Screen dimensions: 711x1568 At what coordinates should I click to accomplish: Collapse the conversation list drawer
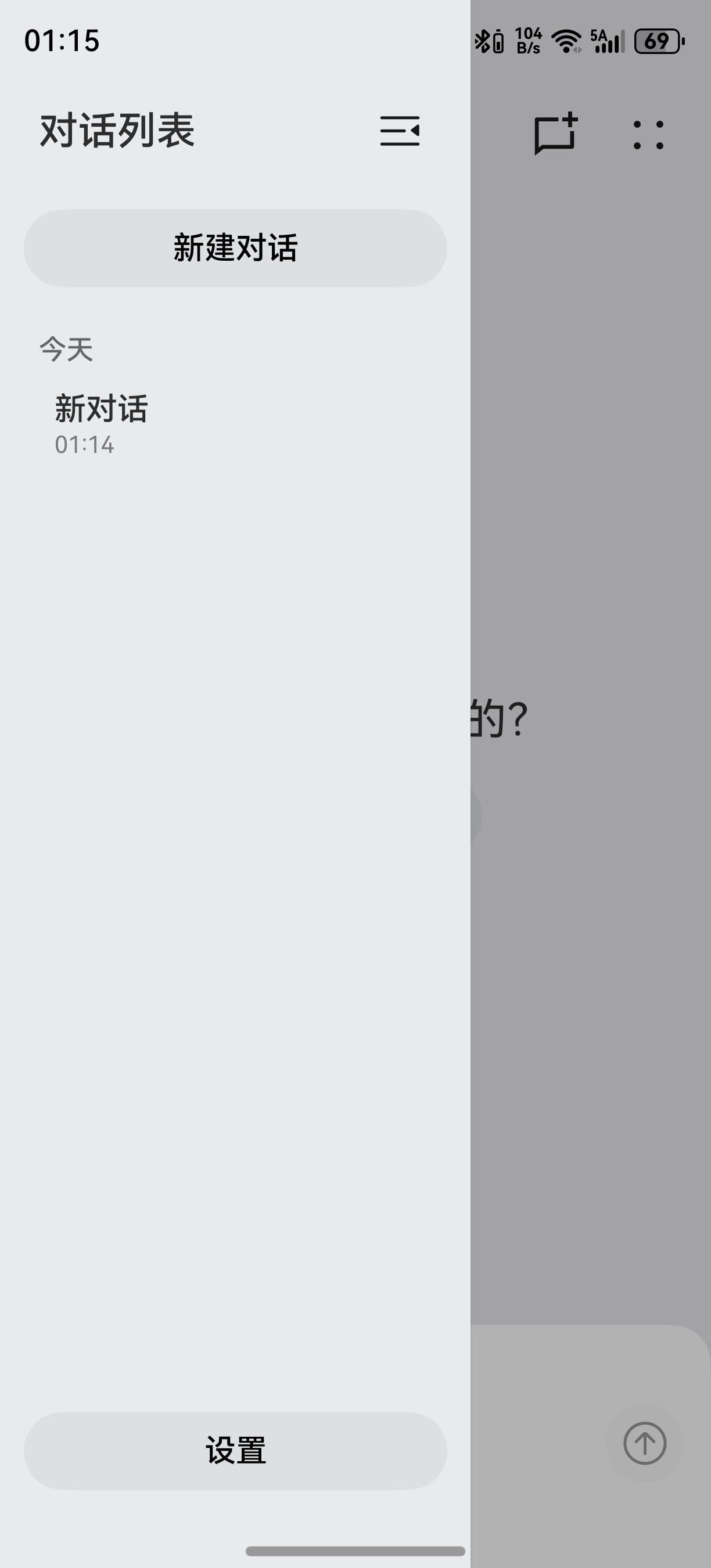tap(400, 131)
